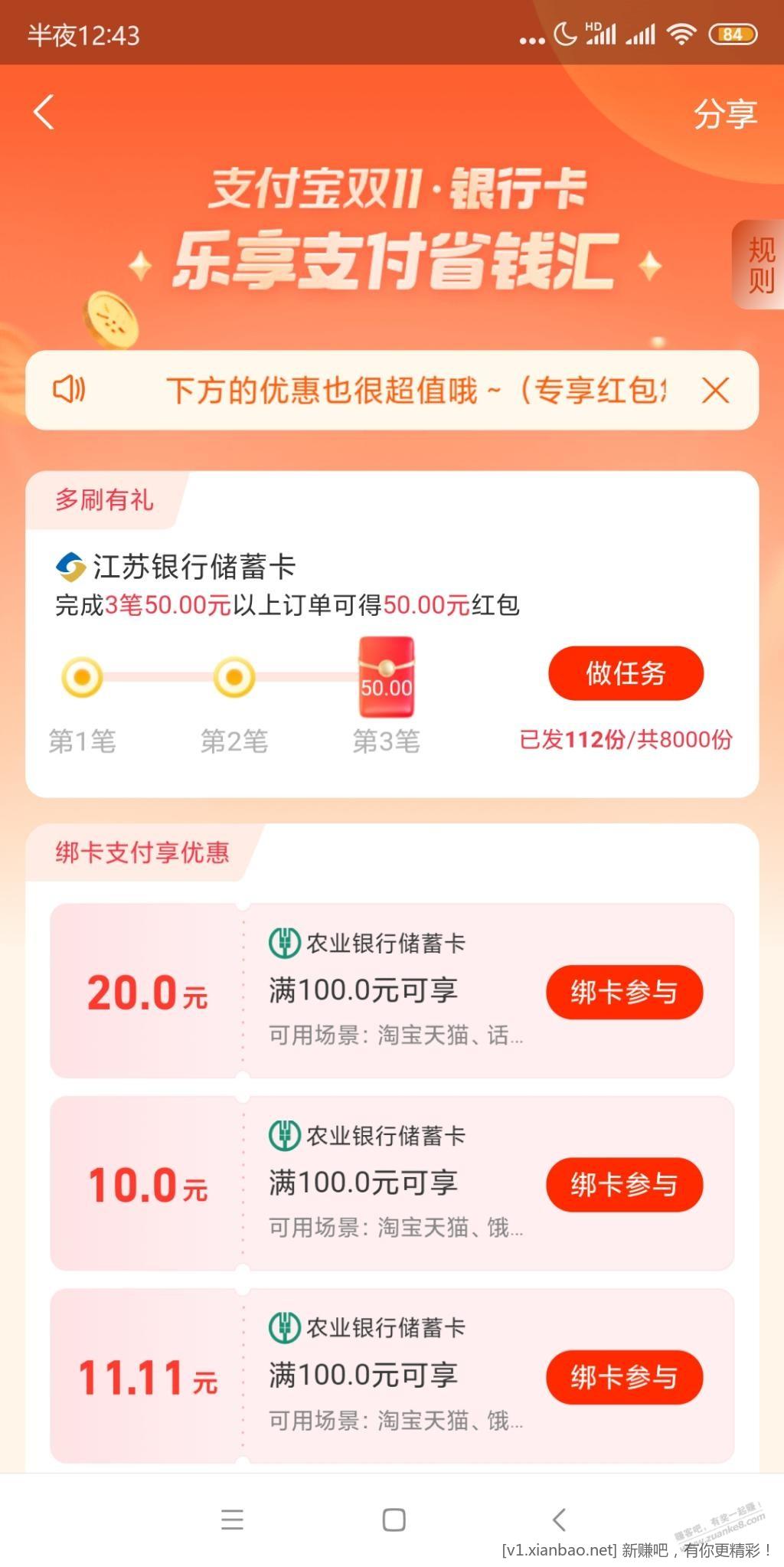Tap 分享 to share this page
The height and width of the screenshot is (1567, 784).
[x=724, y=115]
